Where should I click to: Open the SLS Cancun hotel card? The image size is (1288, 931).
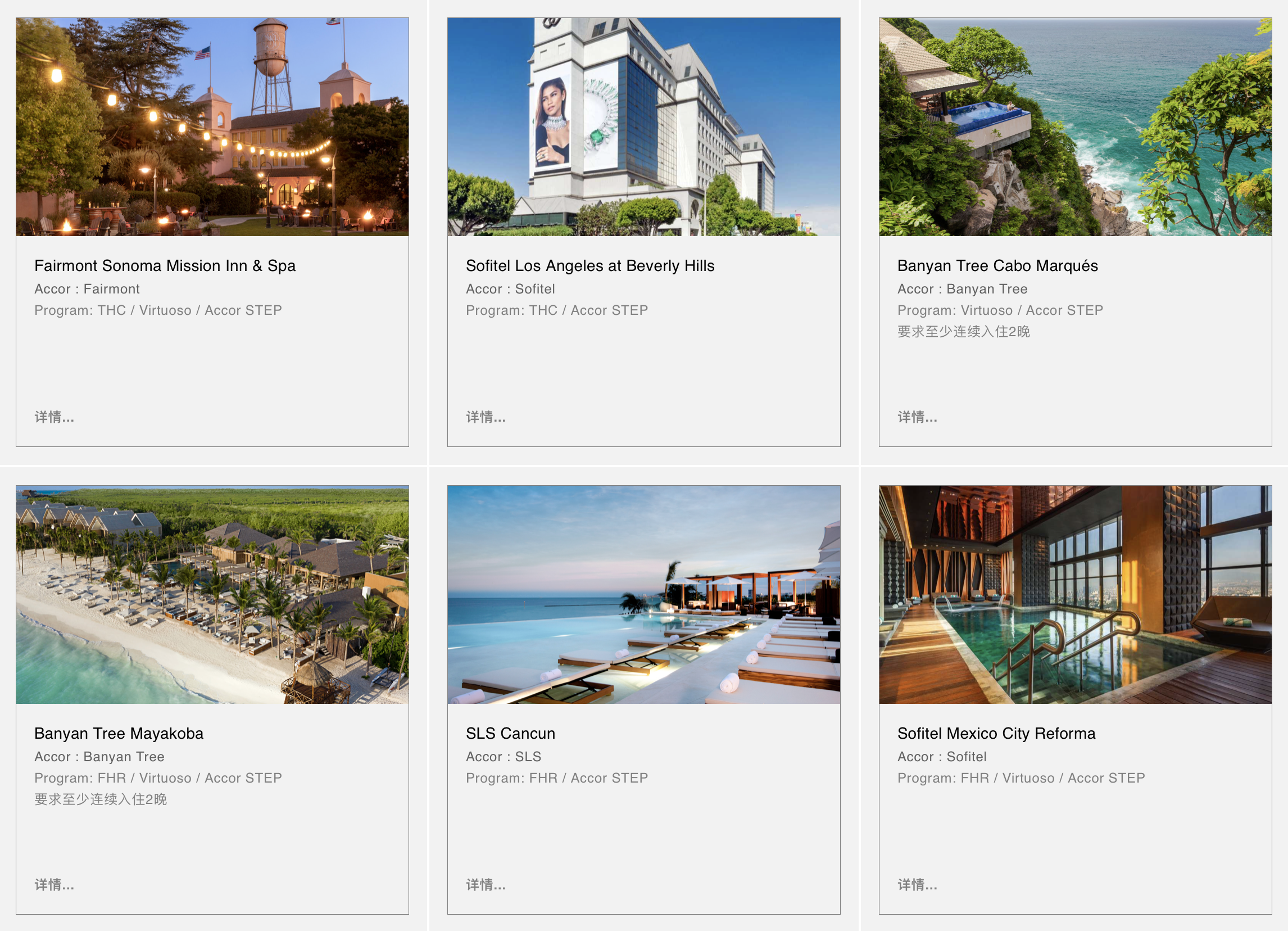tap(510, 733)
